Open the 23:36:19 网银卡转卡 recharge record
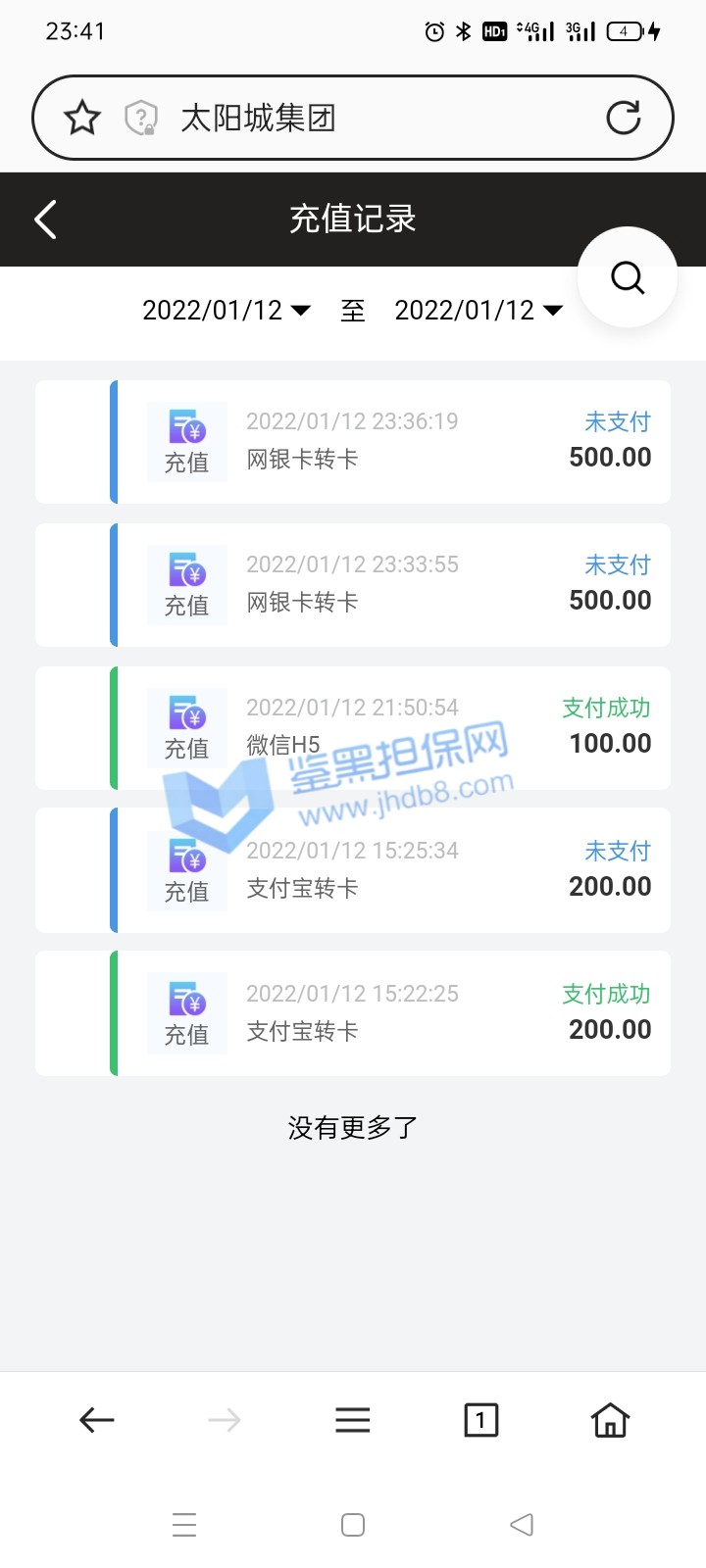 392,442
